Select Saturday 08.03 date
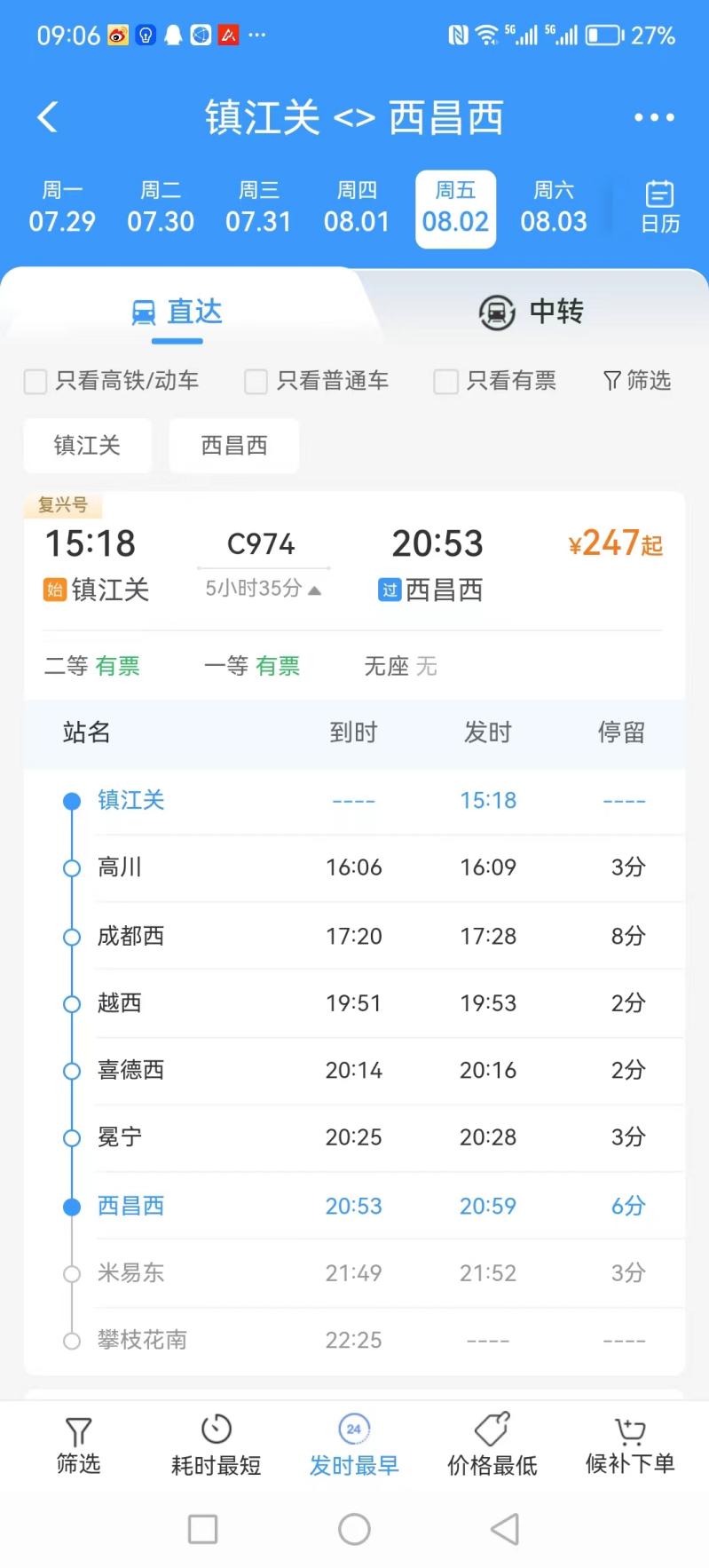 554,208
